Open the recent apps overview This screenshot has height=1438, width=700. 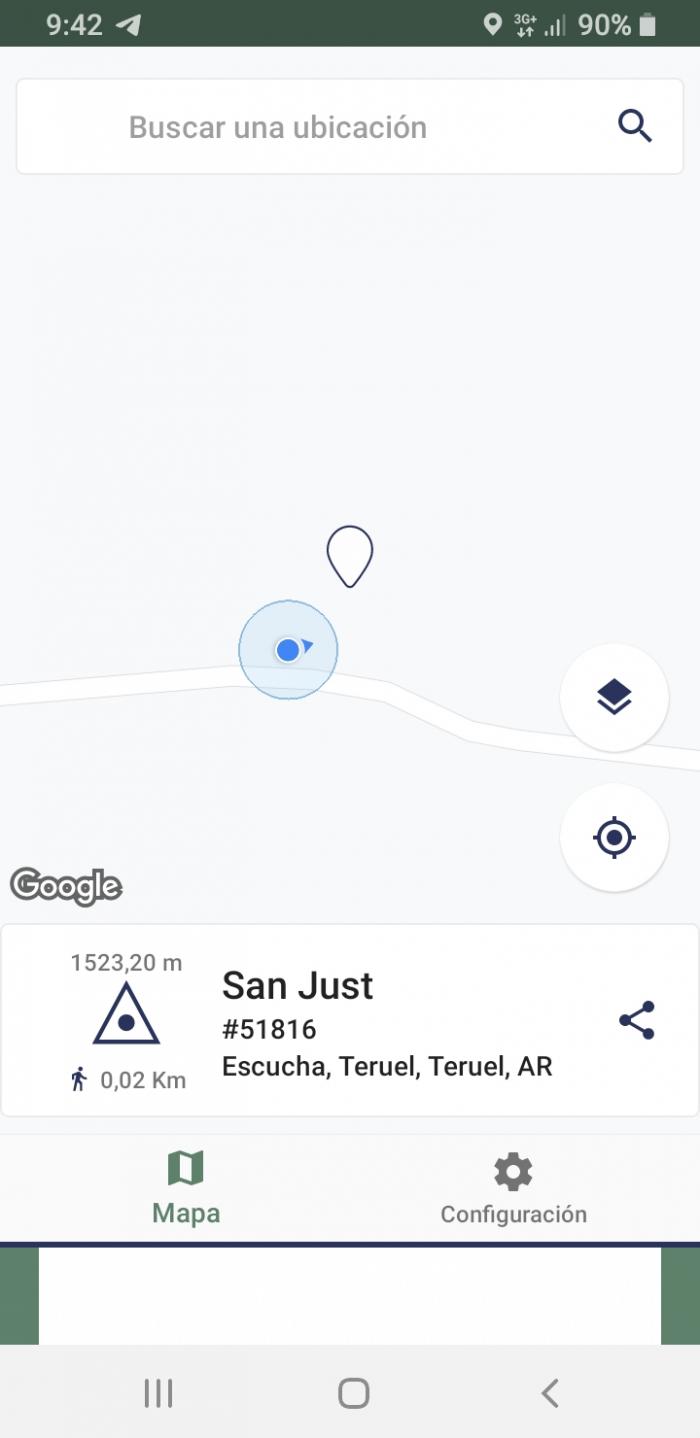click(158, 1393)
